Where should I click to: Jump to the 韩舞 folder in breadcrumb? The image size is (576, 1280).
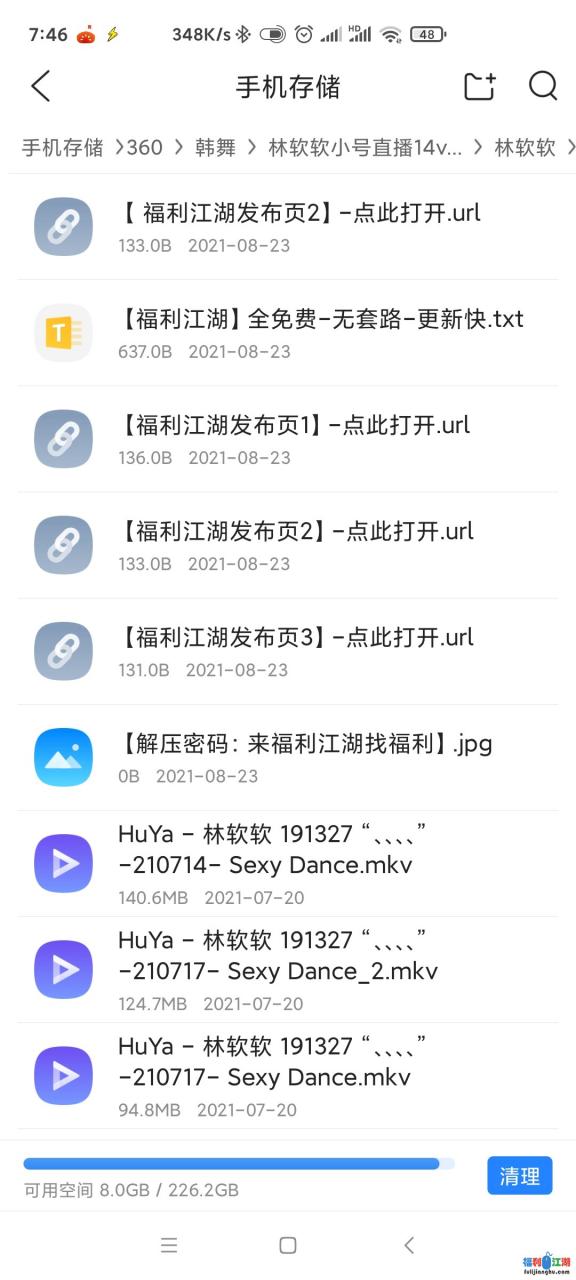point(215,148)
